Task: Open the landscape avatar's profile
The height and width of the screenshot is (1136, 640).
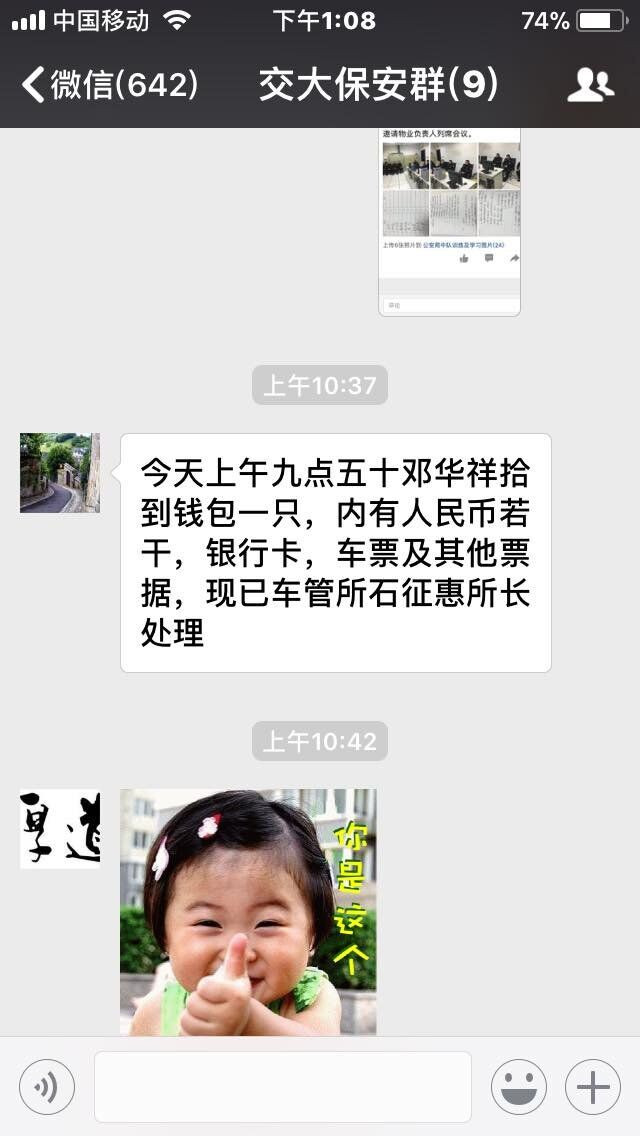Action: coord(60,473)
